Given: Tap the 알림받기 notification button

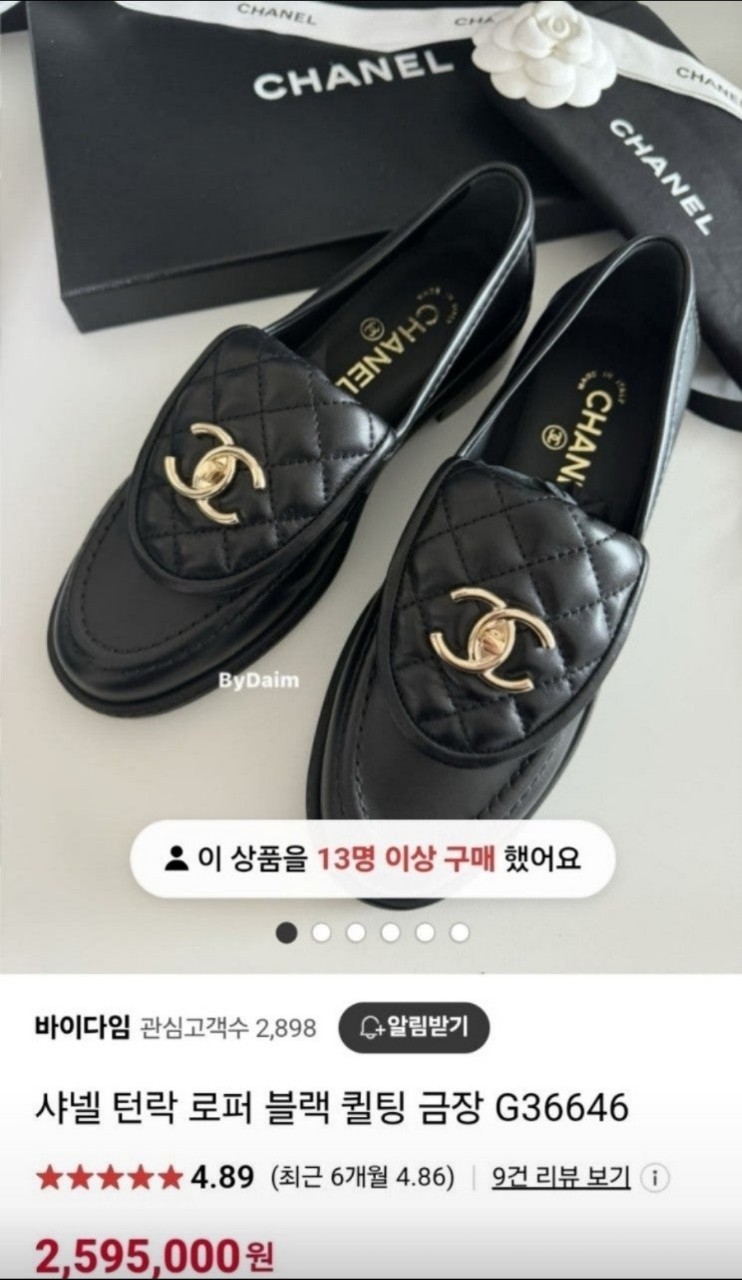Looking at the screenshot, I should click(x=414, y=1026).
